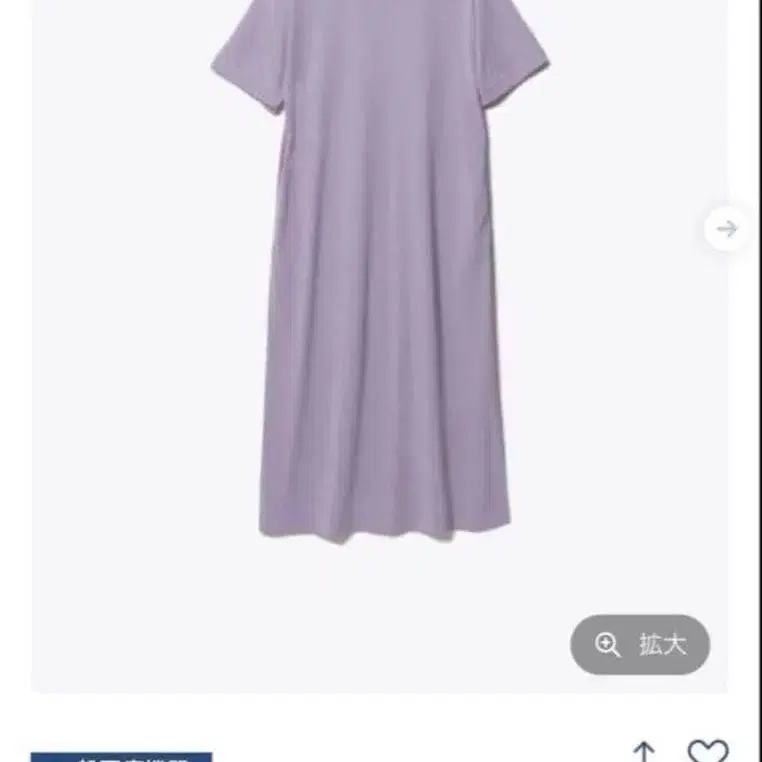Add the dress to favorites

tap(709, 751)
